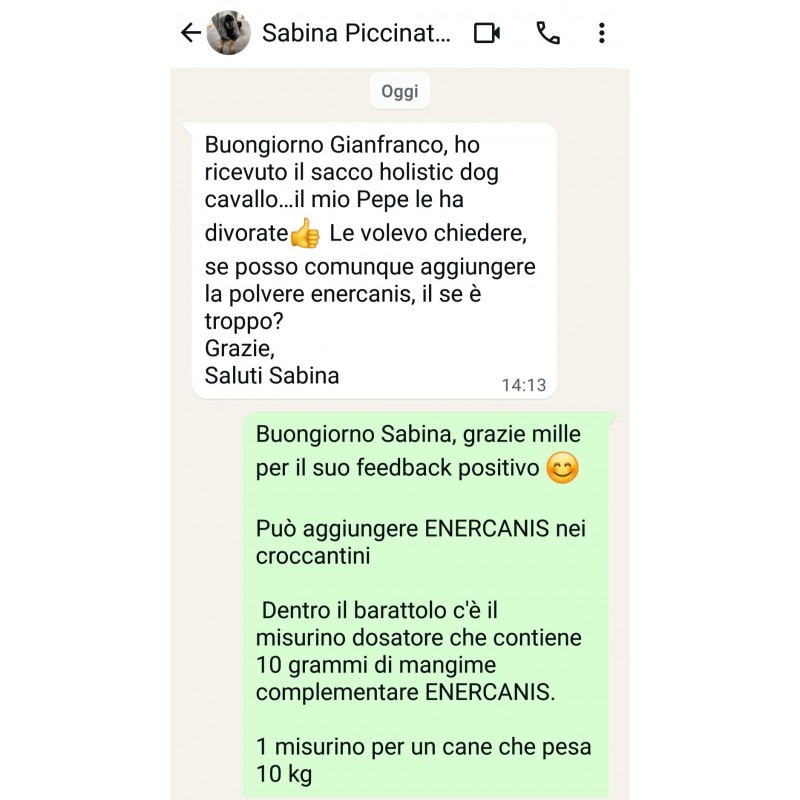The width and height of the screenshot is (800, 800).
Task: Open the chat overflow menu
Action: tap(601, 33)
